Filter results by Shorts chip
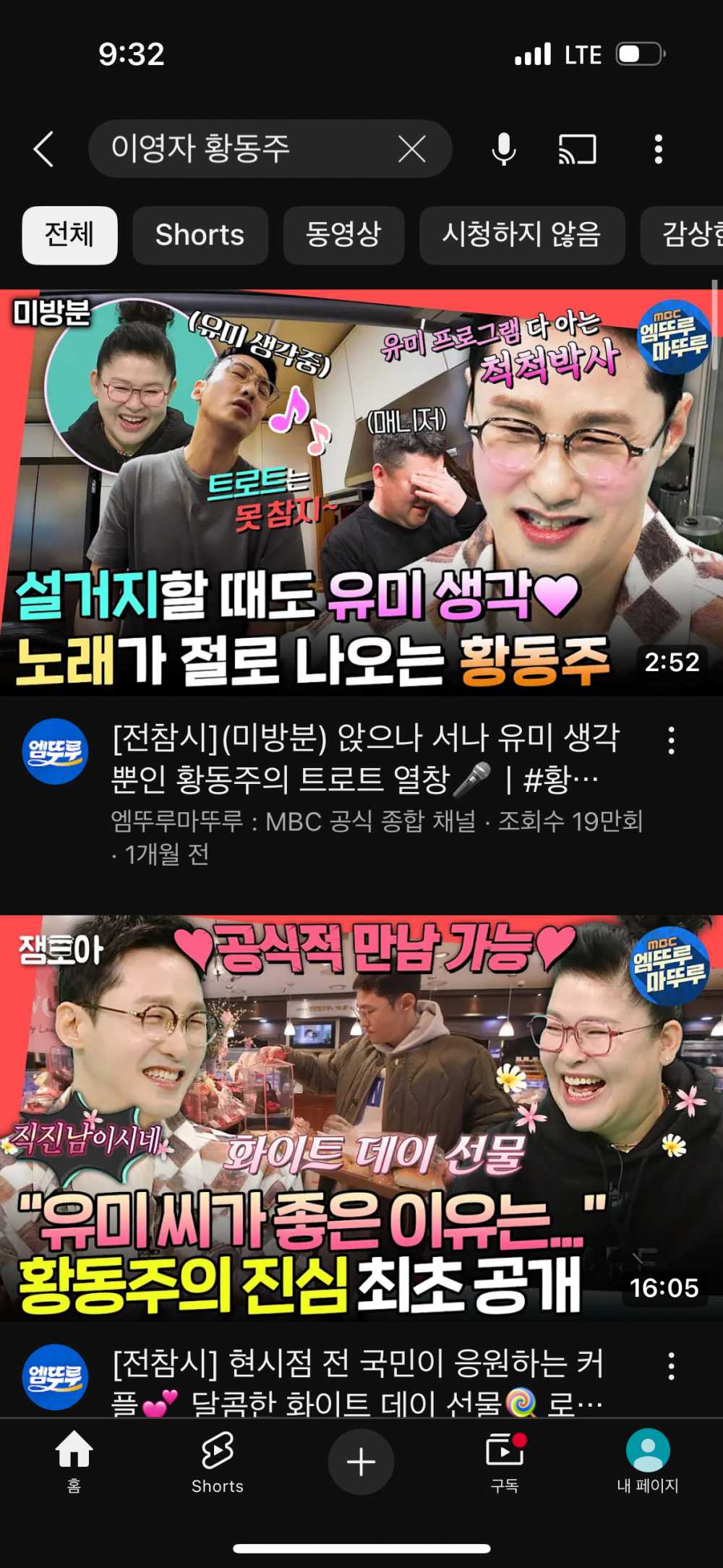The width and height of the screenshot is (723, 1568). [x=200, y=235]
